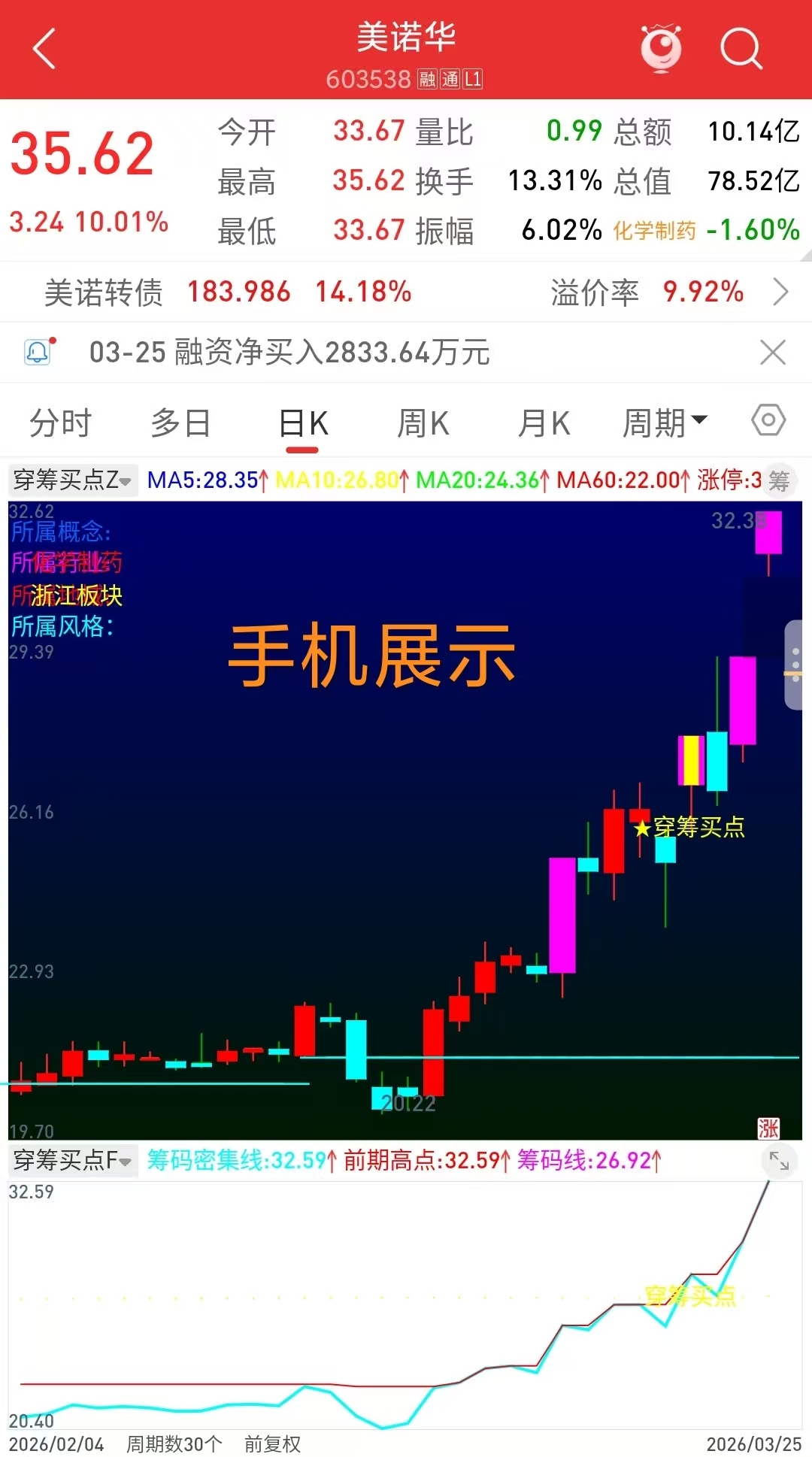
Task: Tap the 筹 chip distribution button
Action: tap(779, 480)
